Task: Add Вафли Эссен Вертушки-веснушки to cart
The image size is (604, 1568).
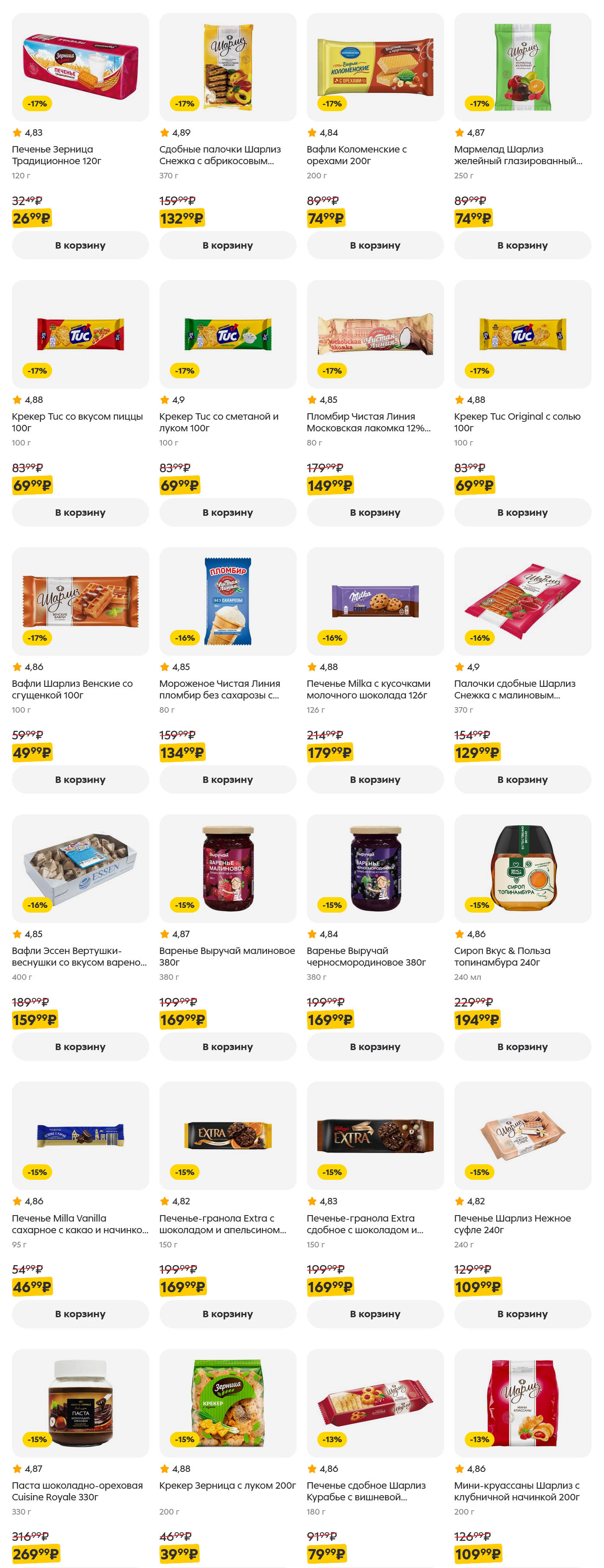Action: (x=80, y=1047)
